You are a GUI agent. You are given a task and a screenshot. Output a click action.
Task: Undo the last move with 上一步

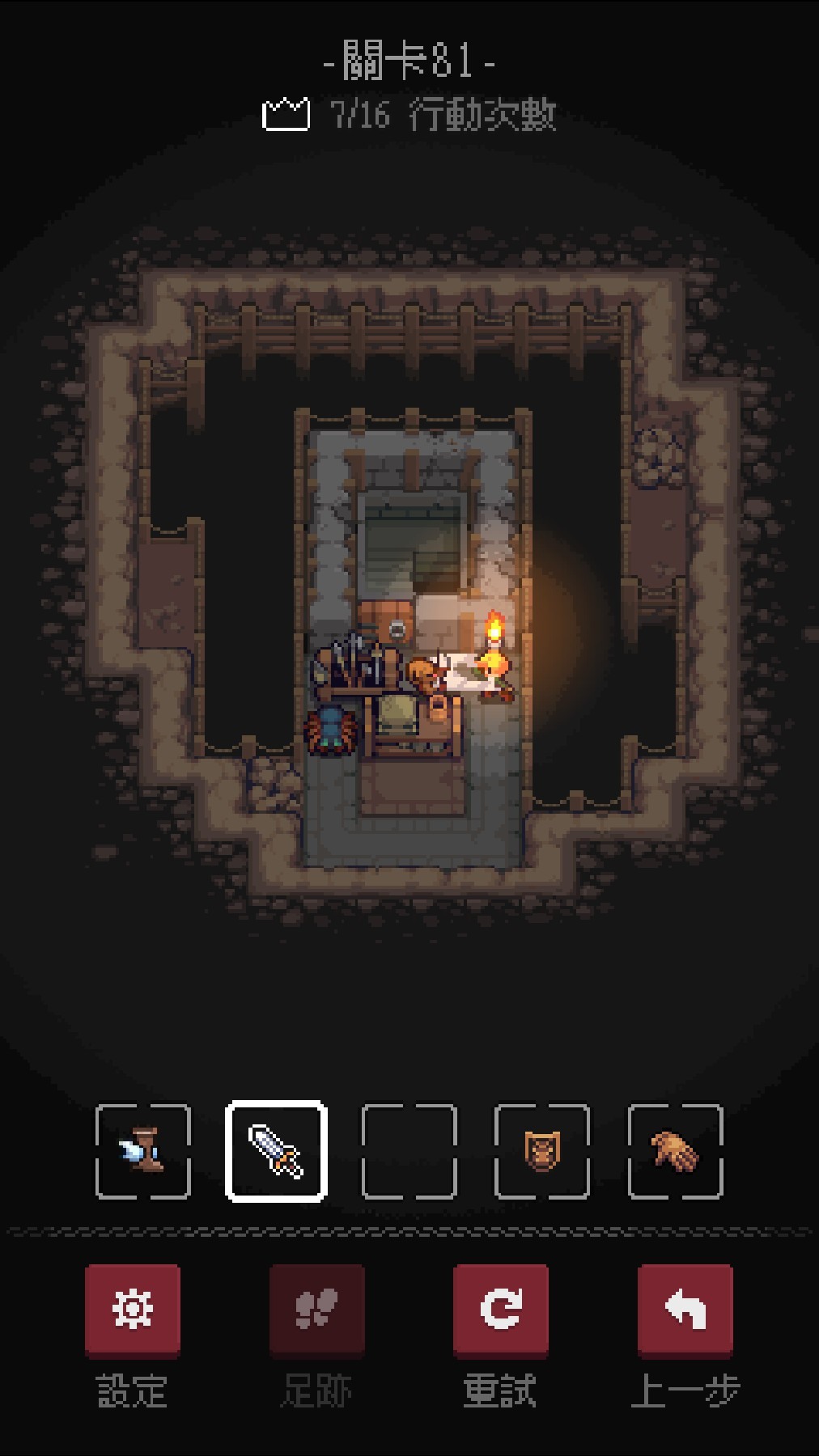685,1310
